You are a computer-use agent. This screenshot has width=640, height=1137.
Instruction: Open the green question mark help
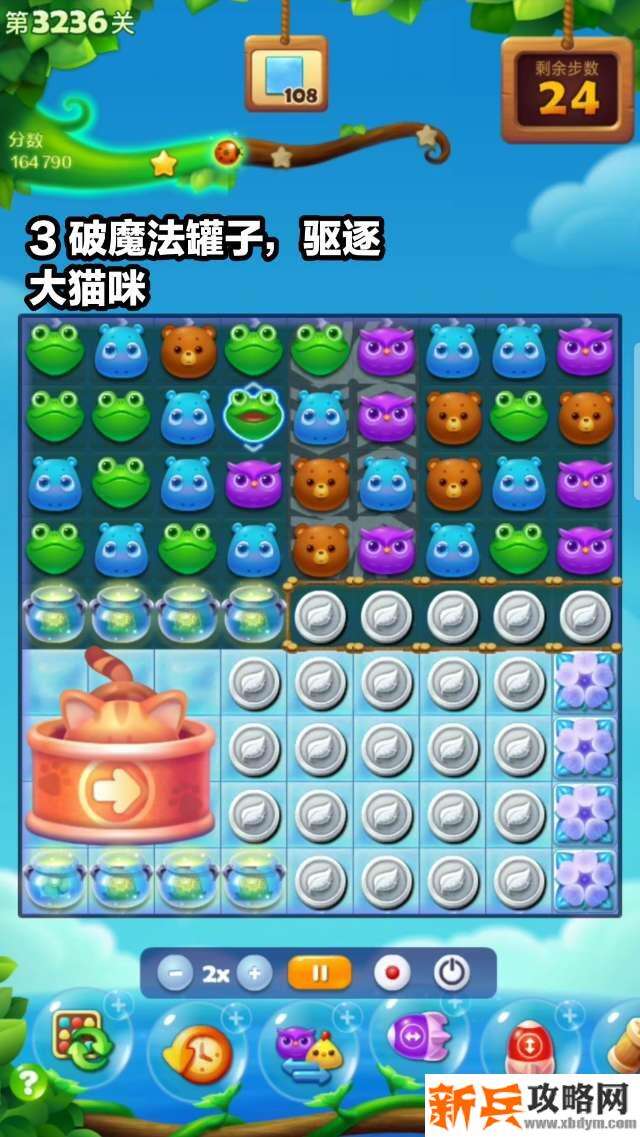pyautogui.click(x=30, y=1082)
